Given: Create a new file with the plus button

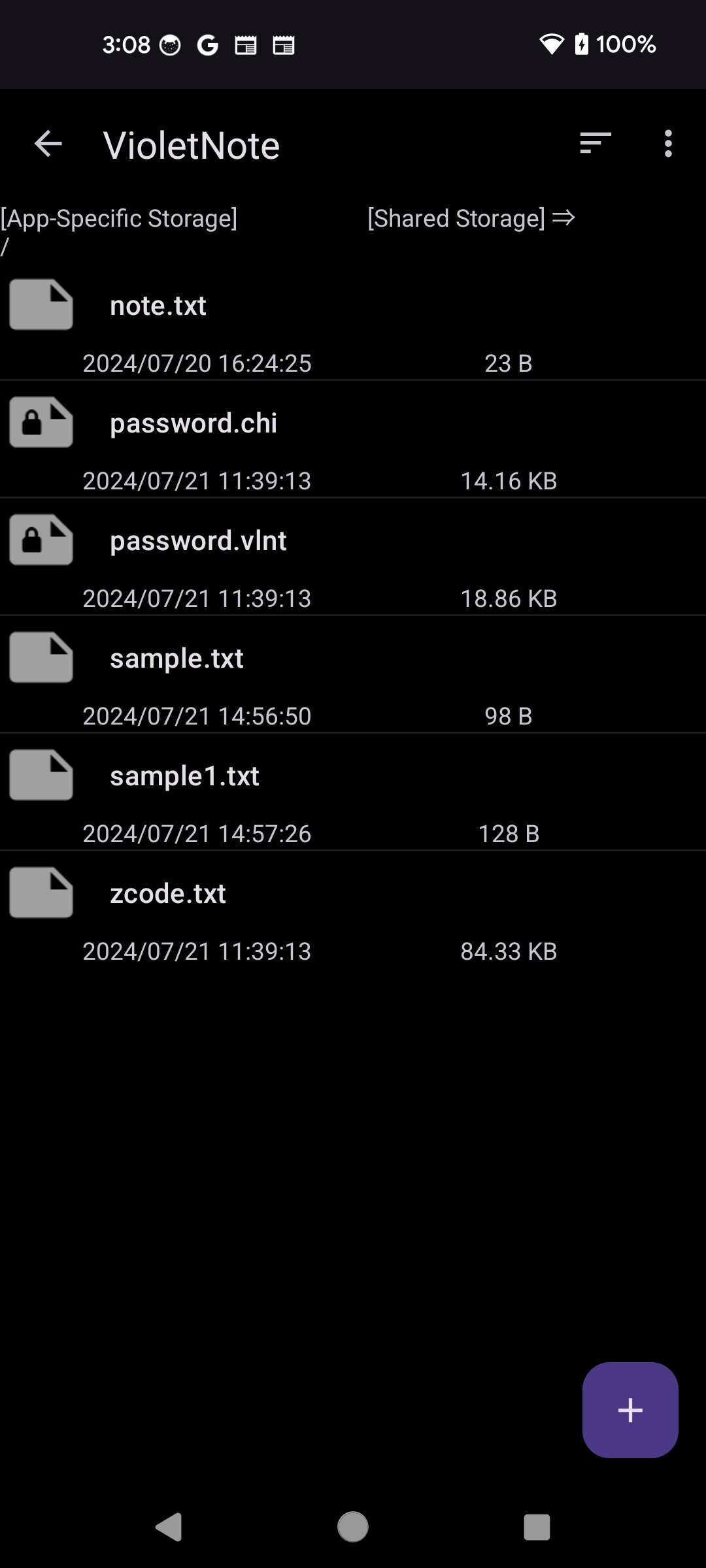Looking at the screenshot, I should [x=630, y=1410].
